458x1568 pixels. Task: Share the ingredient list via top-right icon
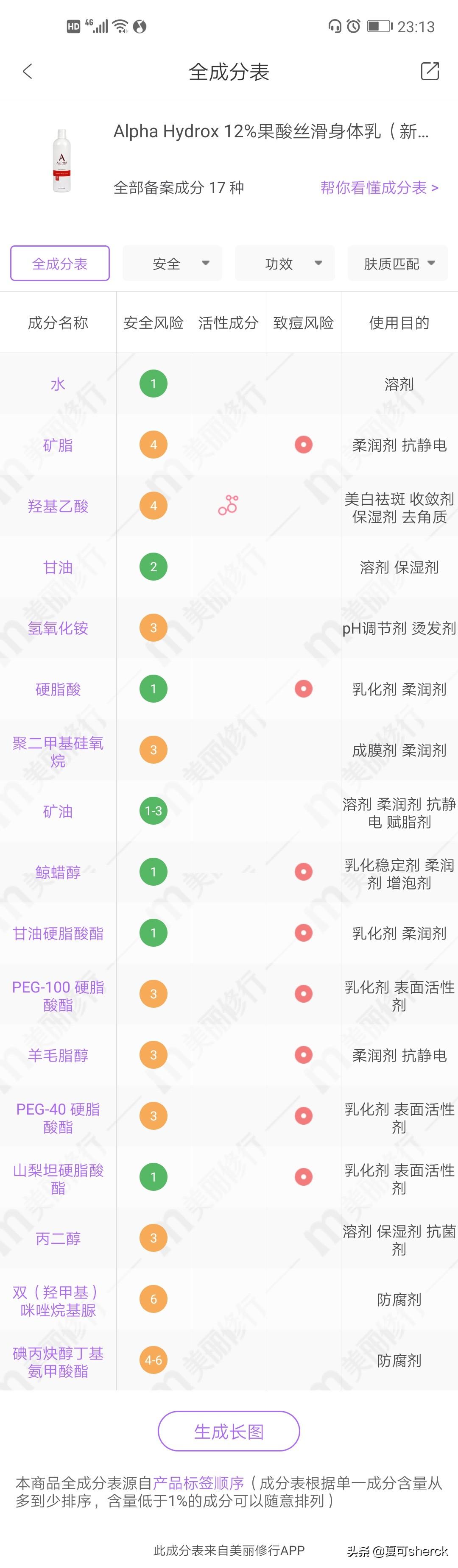[x=430, y=71]
